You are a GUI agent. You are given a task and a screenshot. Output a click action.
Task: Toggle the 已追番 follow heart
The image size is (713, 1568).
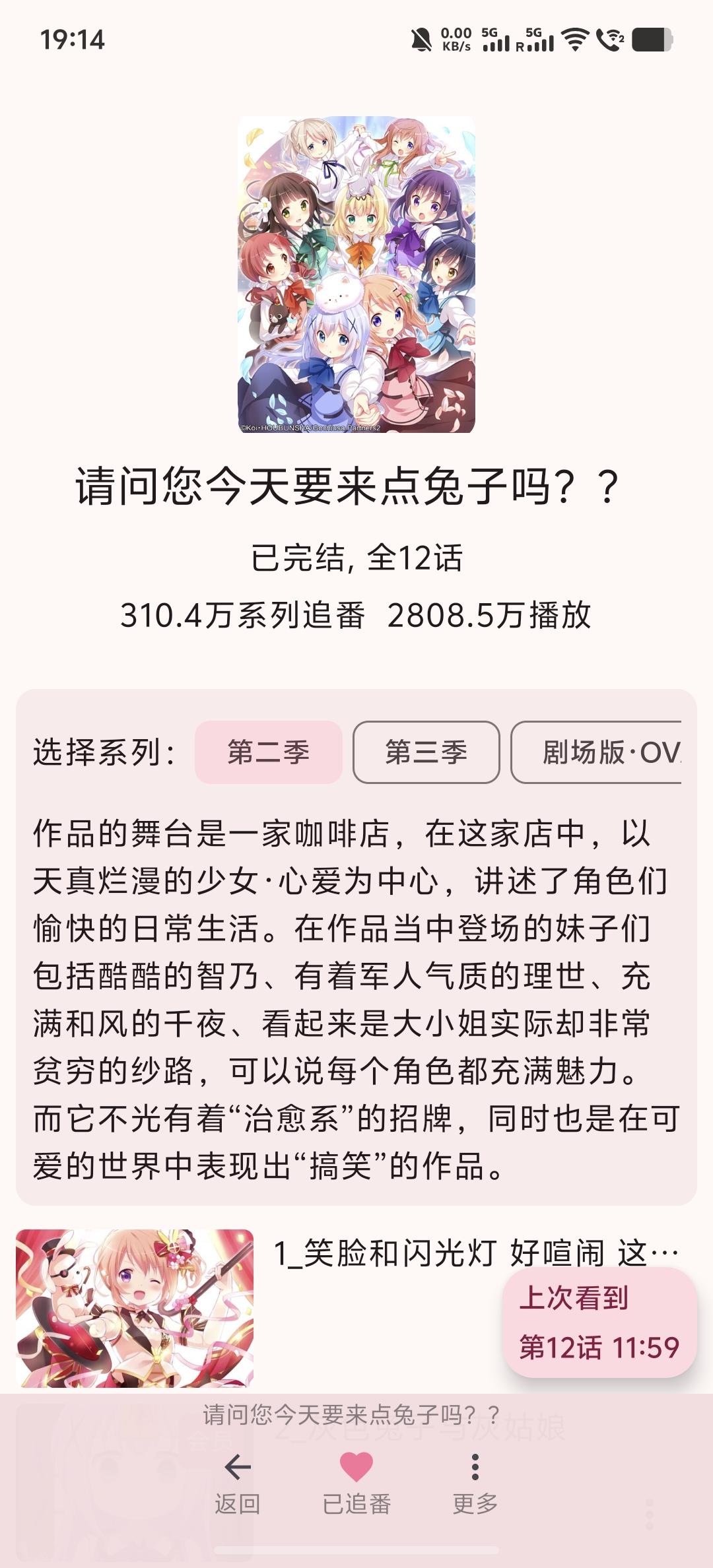[356, 1482]
